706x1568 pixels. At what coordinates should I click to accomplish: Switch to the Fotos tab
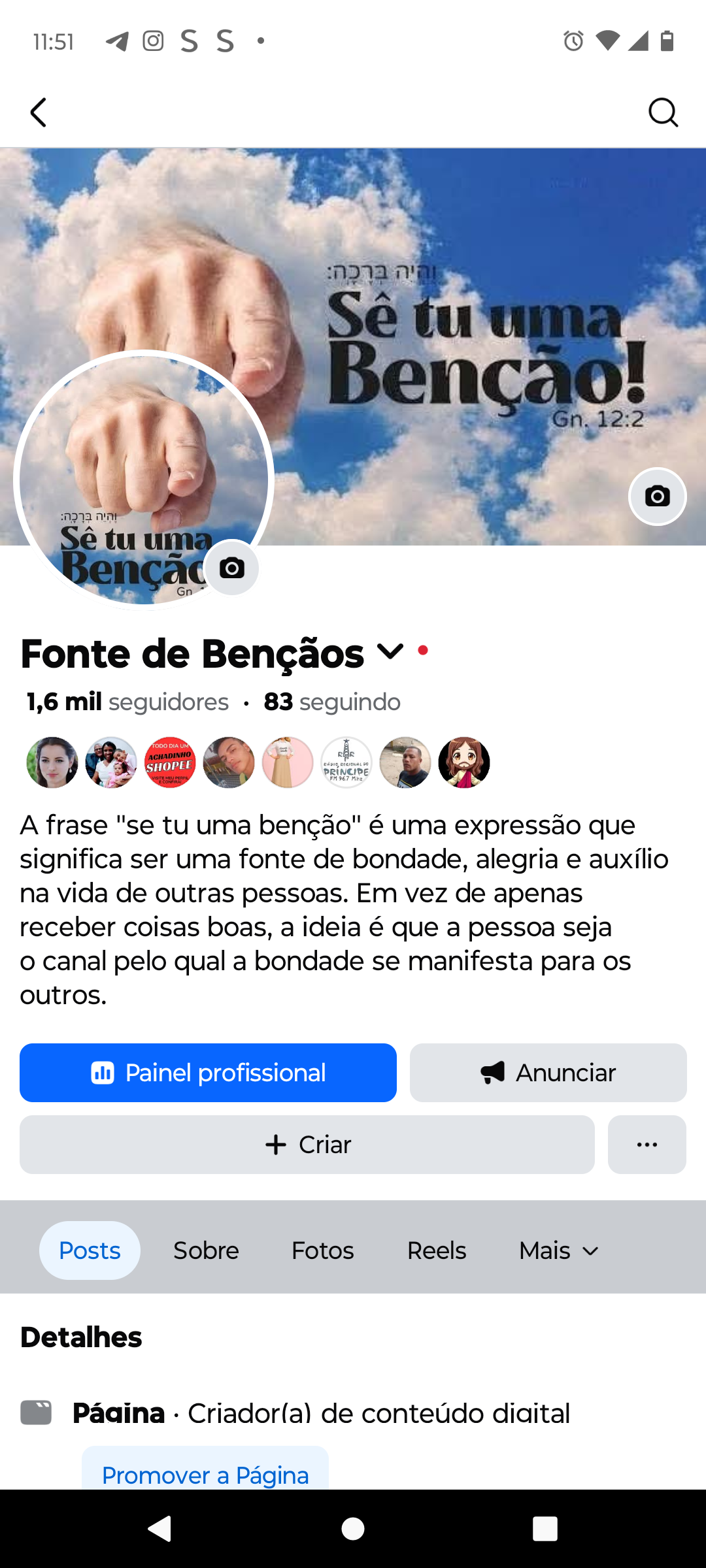tap(322, 1250)
